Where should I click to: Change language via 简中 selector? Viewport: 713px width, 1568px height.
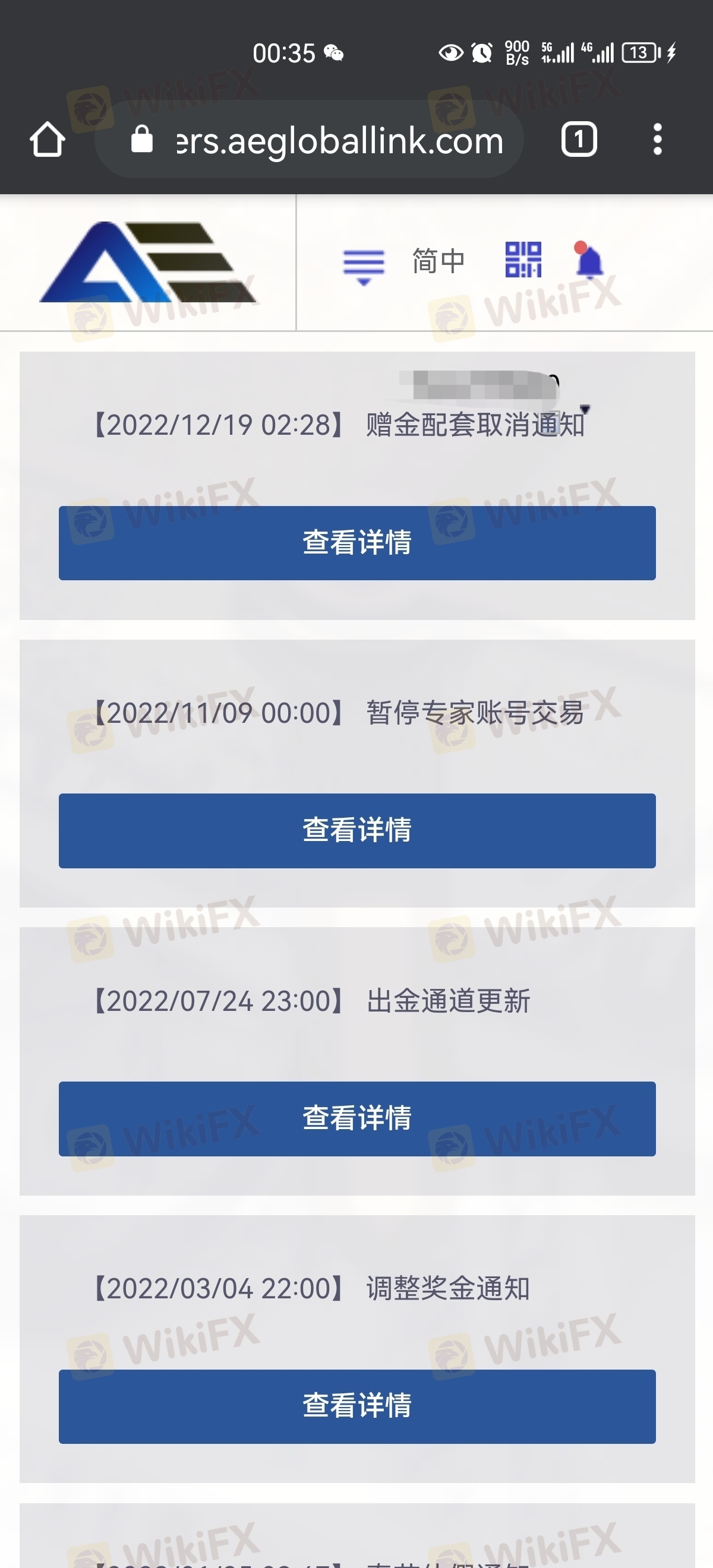[x=438, y=262]
